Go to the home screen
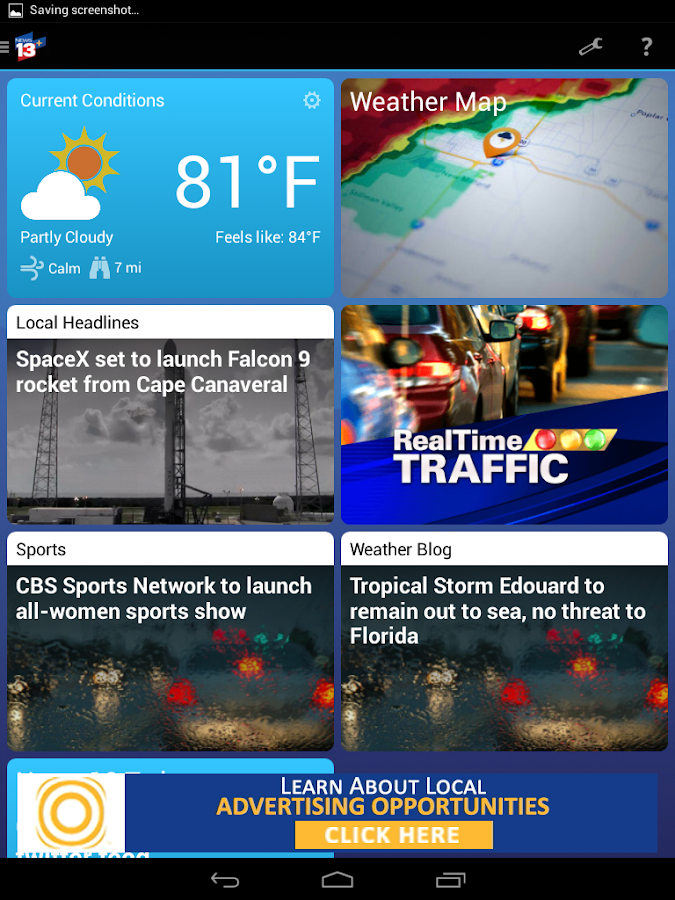This screenshot has height=900, width=675. click(x=337, y=880)
